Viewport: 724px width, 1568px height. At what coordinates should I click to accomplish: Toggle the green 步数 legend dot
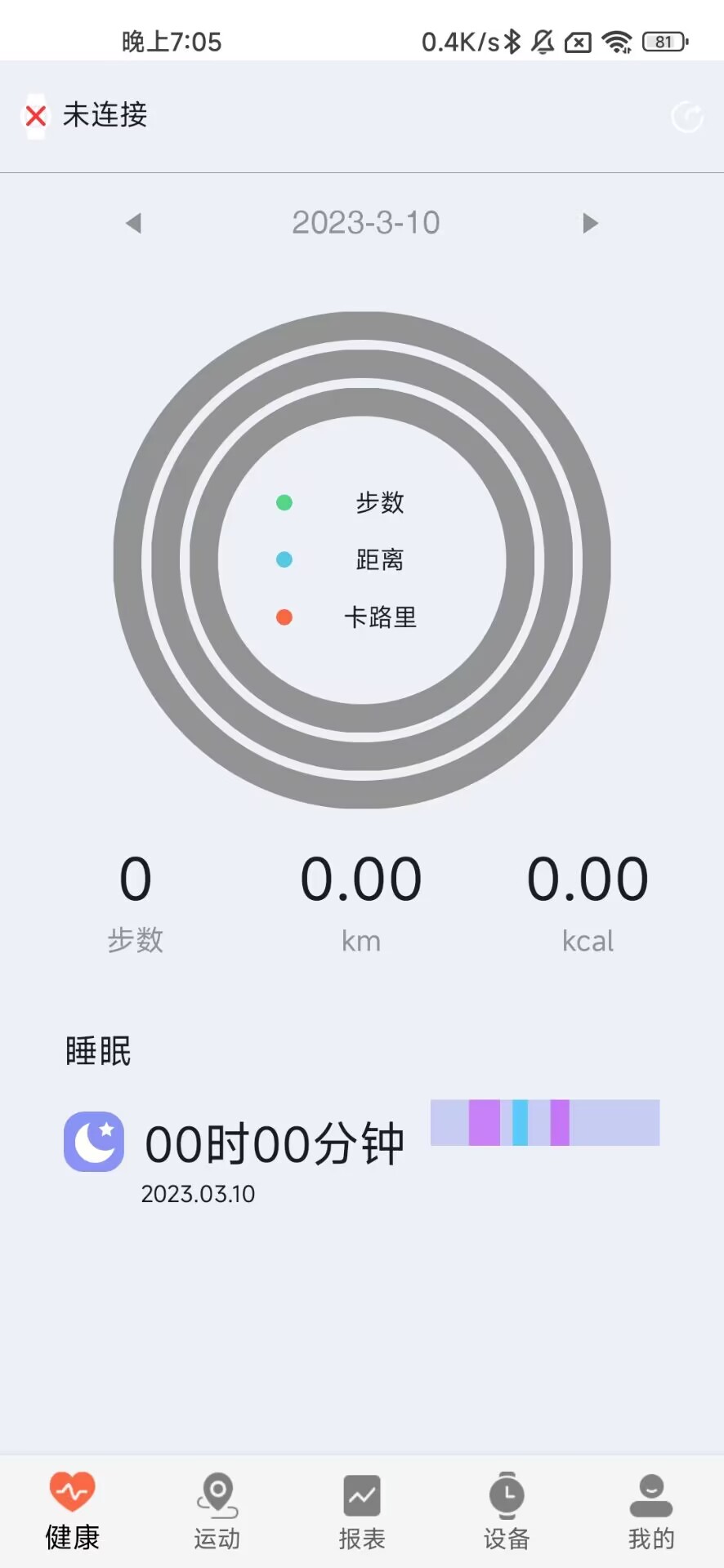click(x=284, y=502)
